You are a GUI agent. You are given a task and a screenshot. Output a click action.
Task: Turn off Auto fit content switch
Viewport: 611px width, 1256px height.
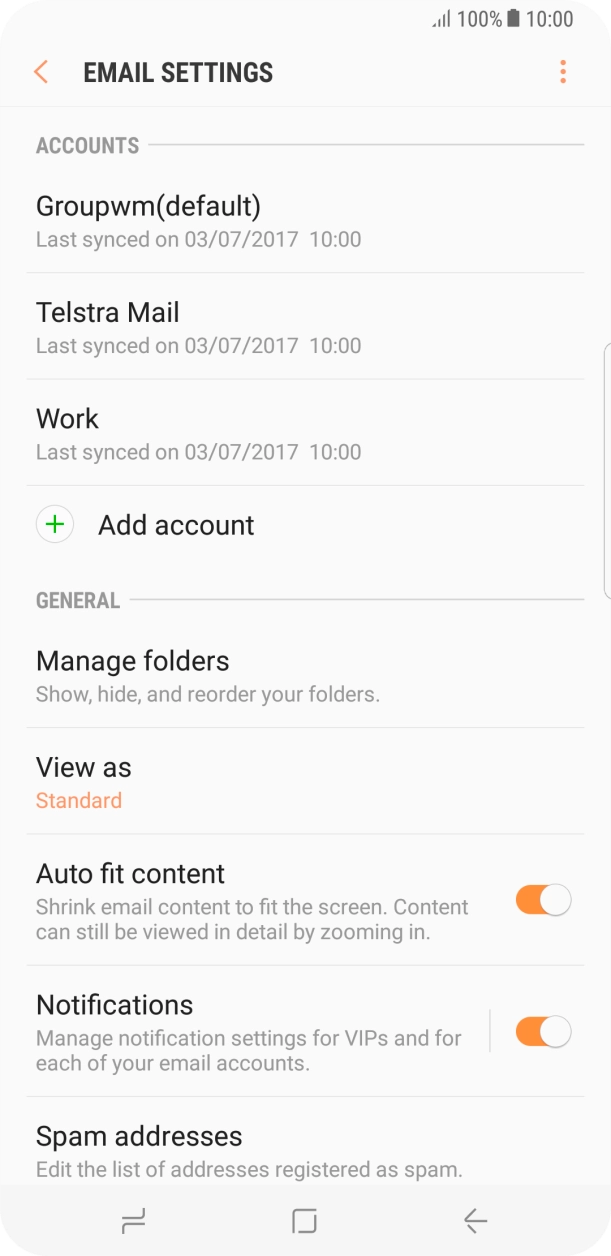[543, 900]
